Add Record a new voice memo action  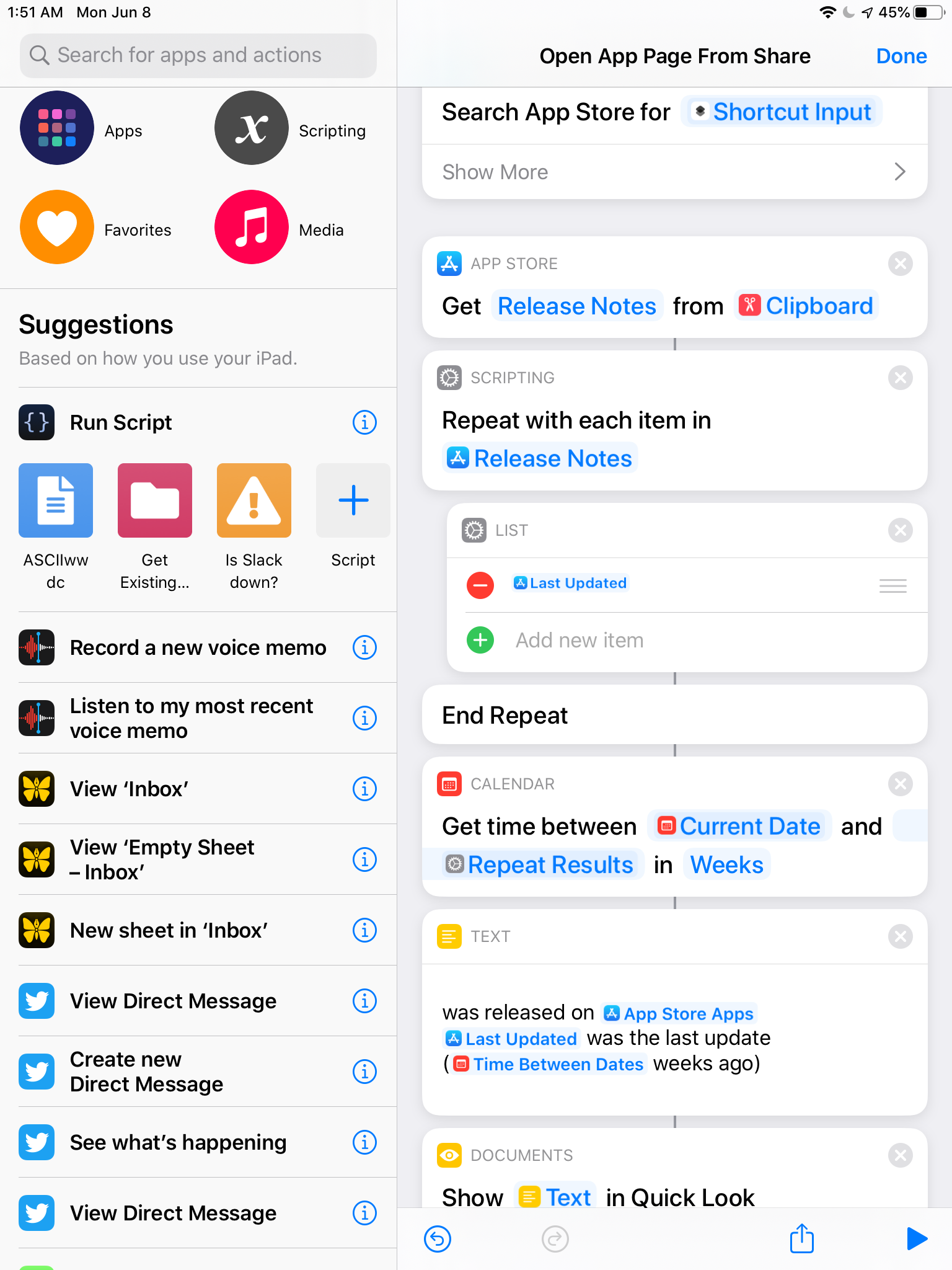pos(198,648)
